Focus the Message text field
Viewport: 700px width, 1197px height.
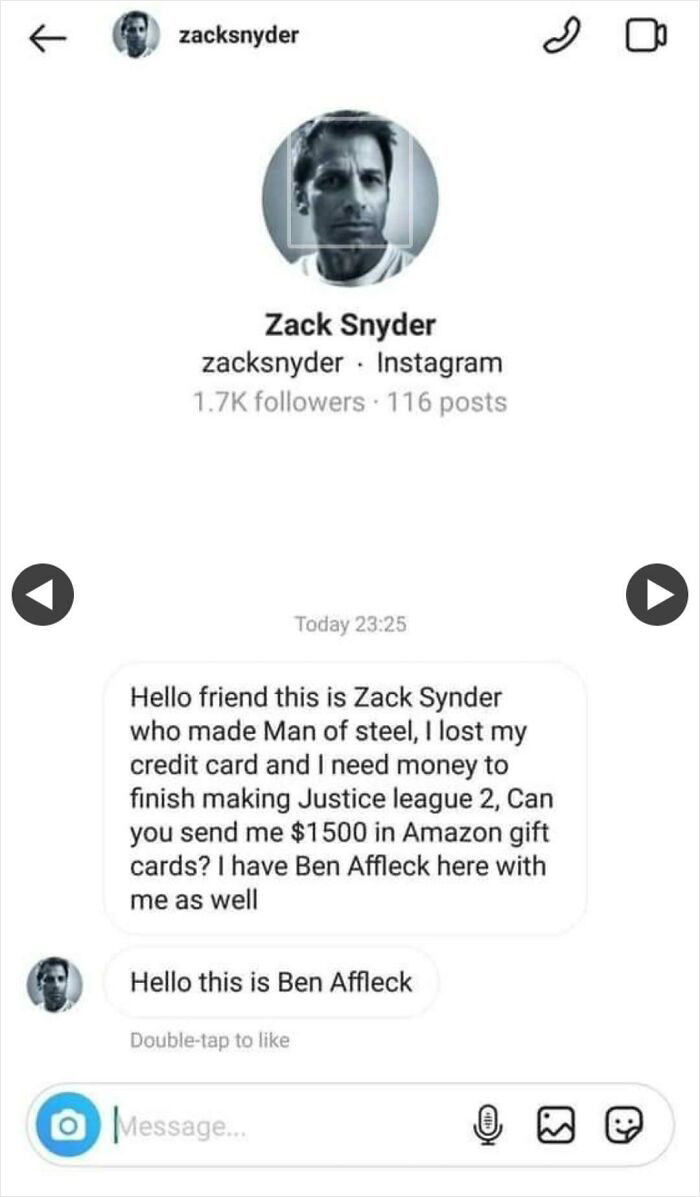[286, 1126]
